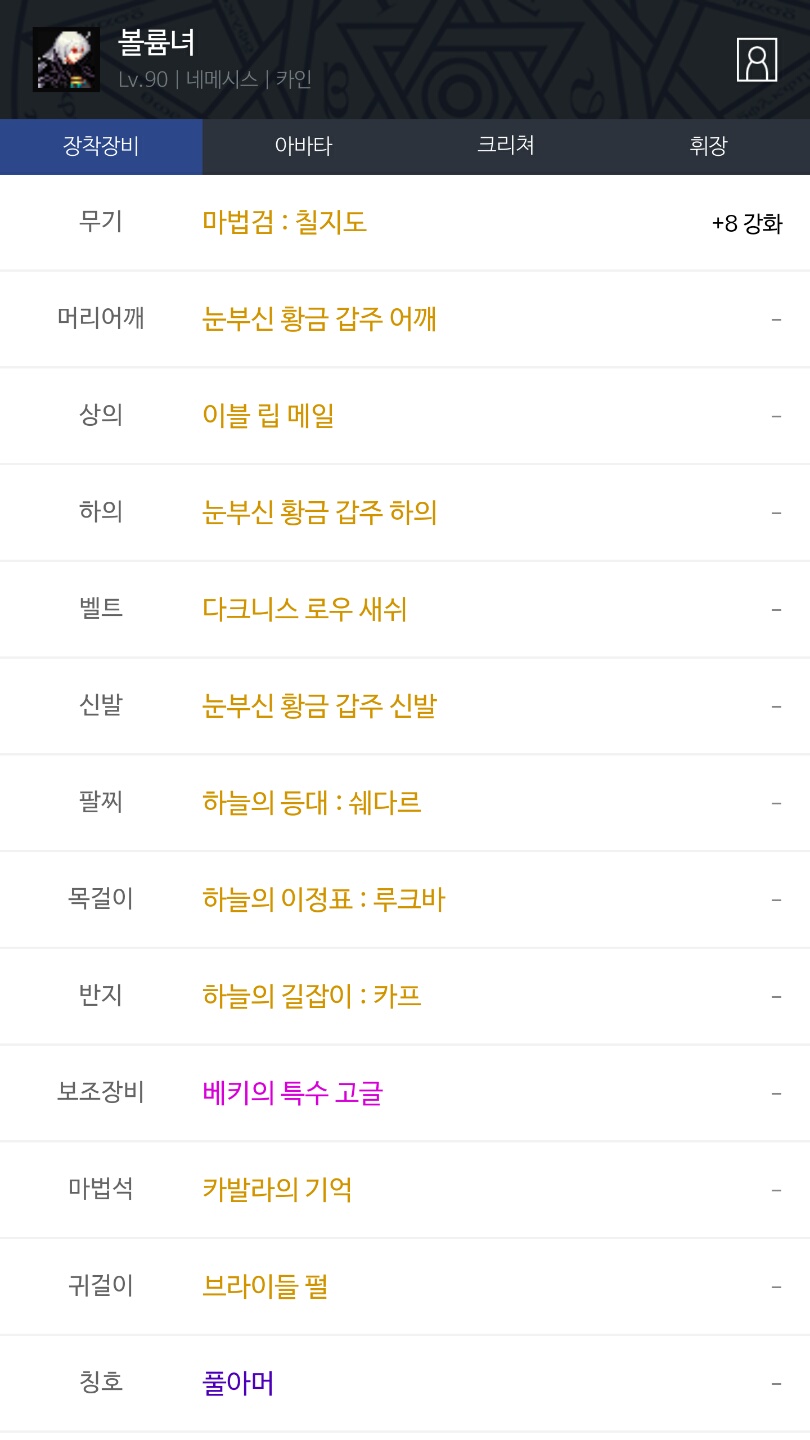Open ring 하늘의 길잡이 : 카프
This screenshot has height=1440, width=810.
coord(312,996)
